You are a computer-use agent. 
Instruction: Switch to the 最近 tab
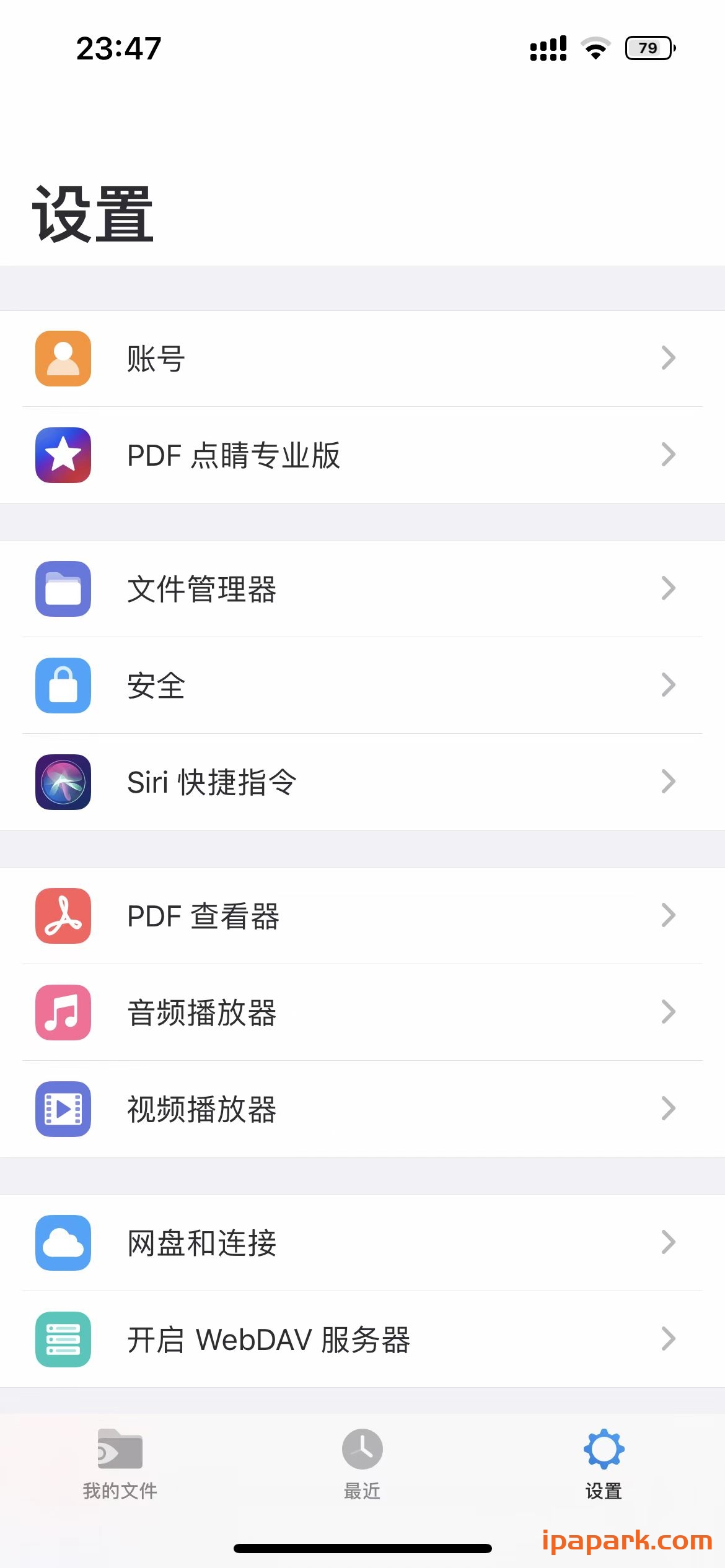point(362,1470)
